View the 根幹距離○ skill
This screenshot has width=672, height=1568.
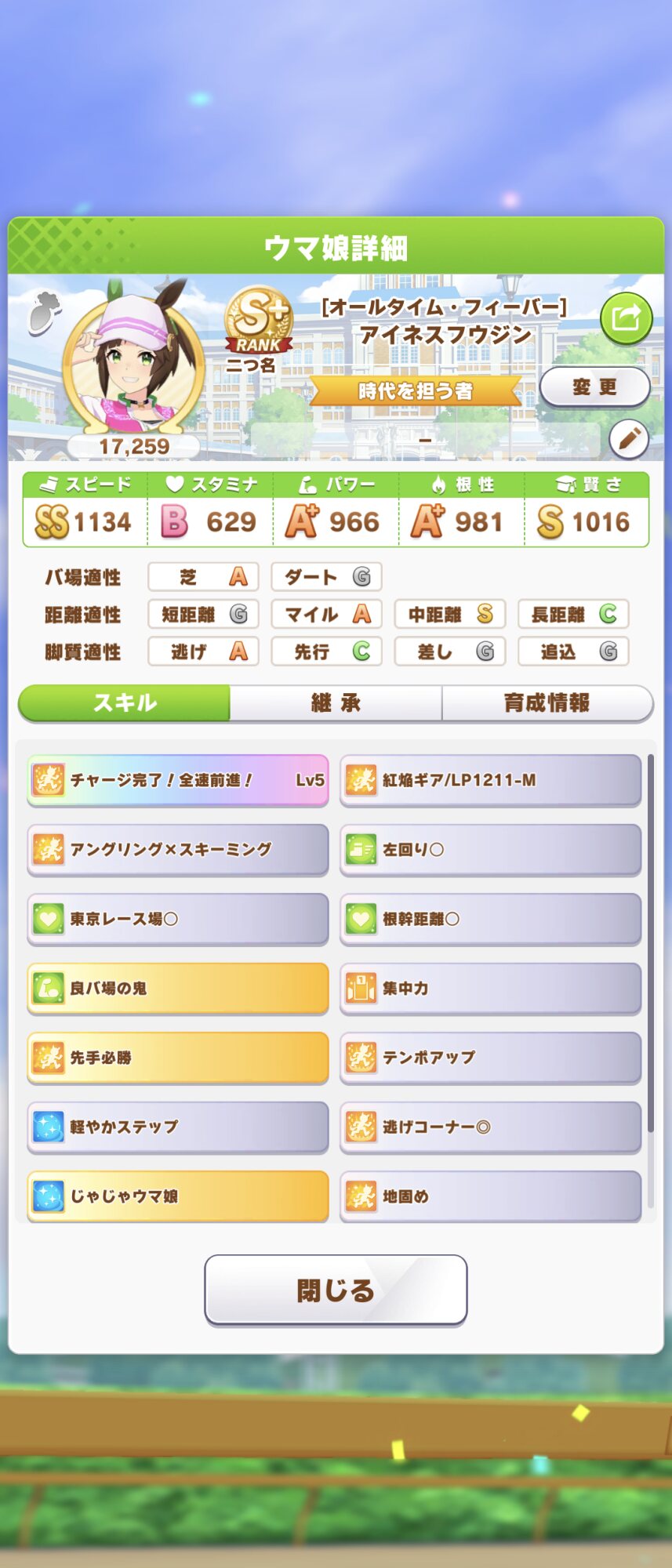[490, 919]
